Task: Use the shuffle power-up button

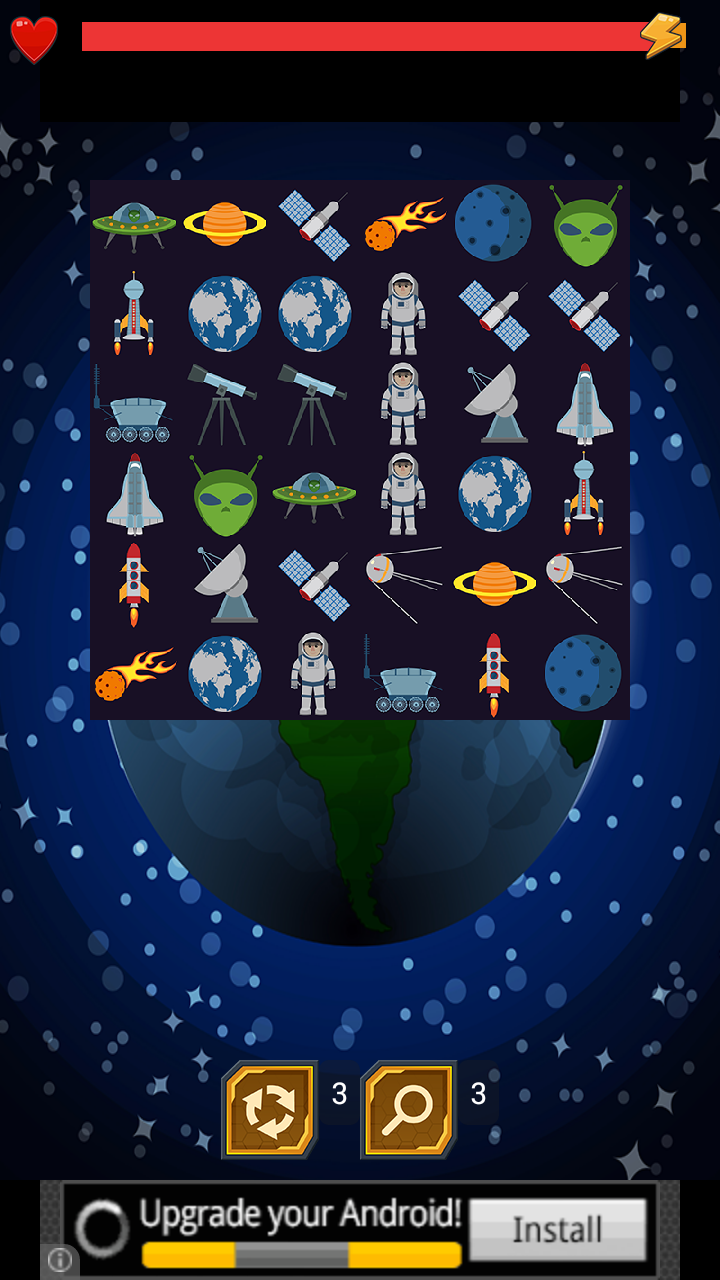Action: (x=270, y=1105)
